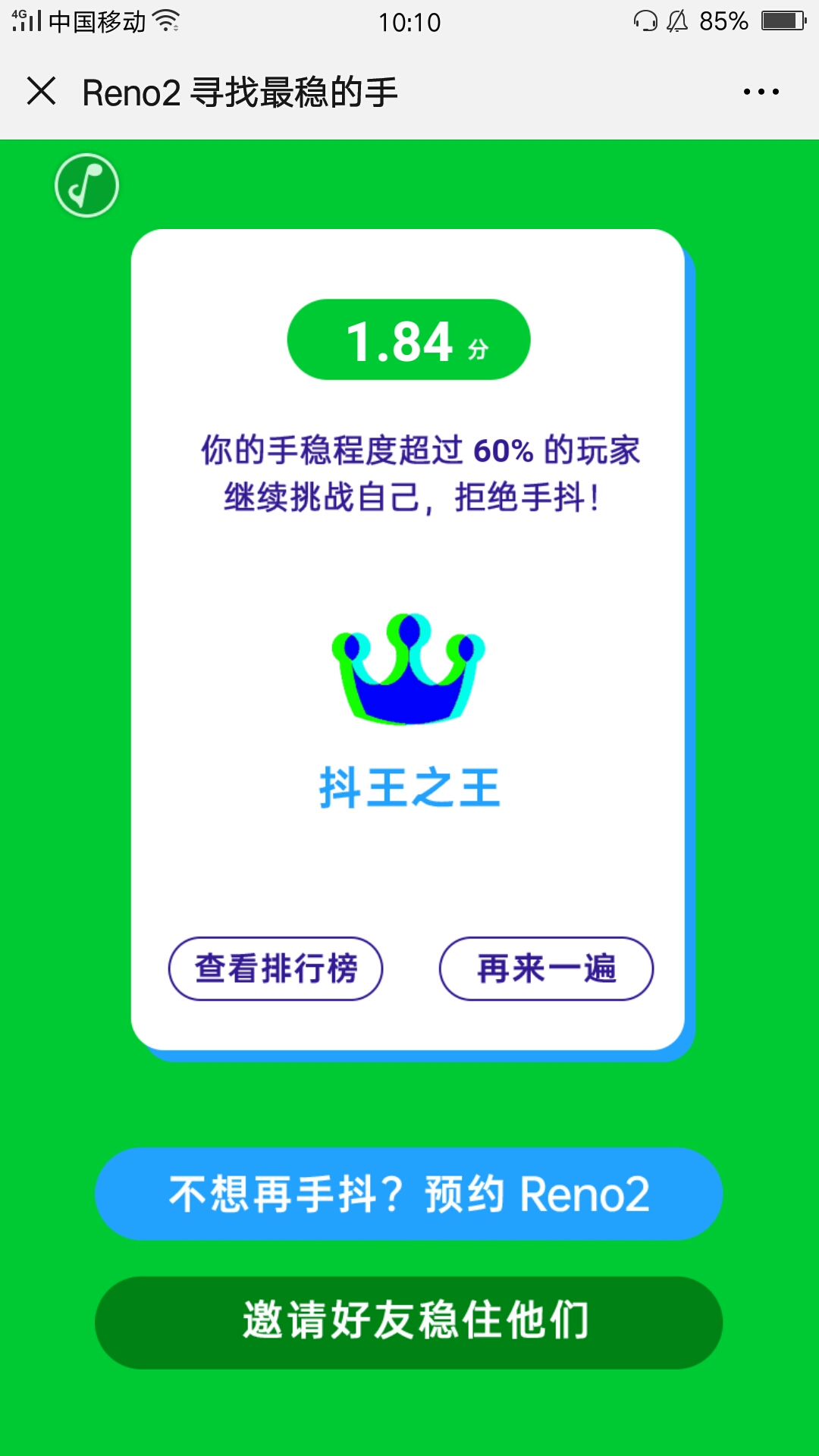Open the three-dot overflow menu
This screenshot has height=1456, width=819.
tap(761, 92)
